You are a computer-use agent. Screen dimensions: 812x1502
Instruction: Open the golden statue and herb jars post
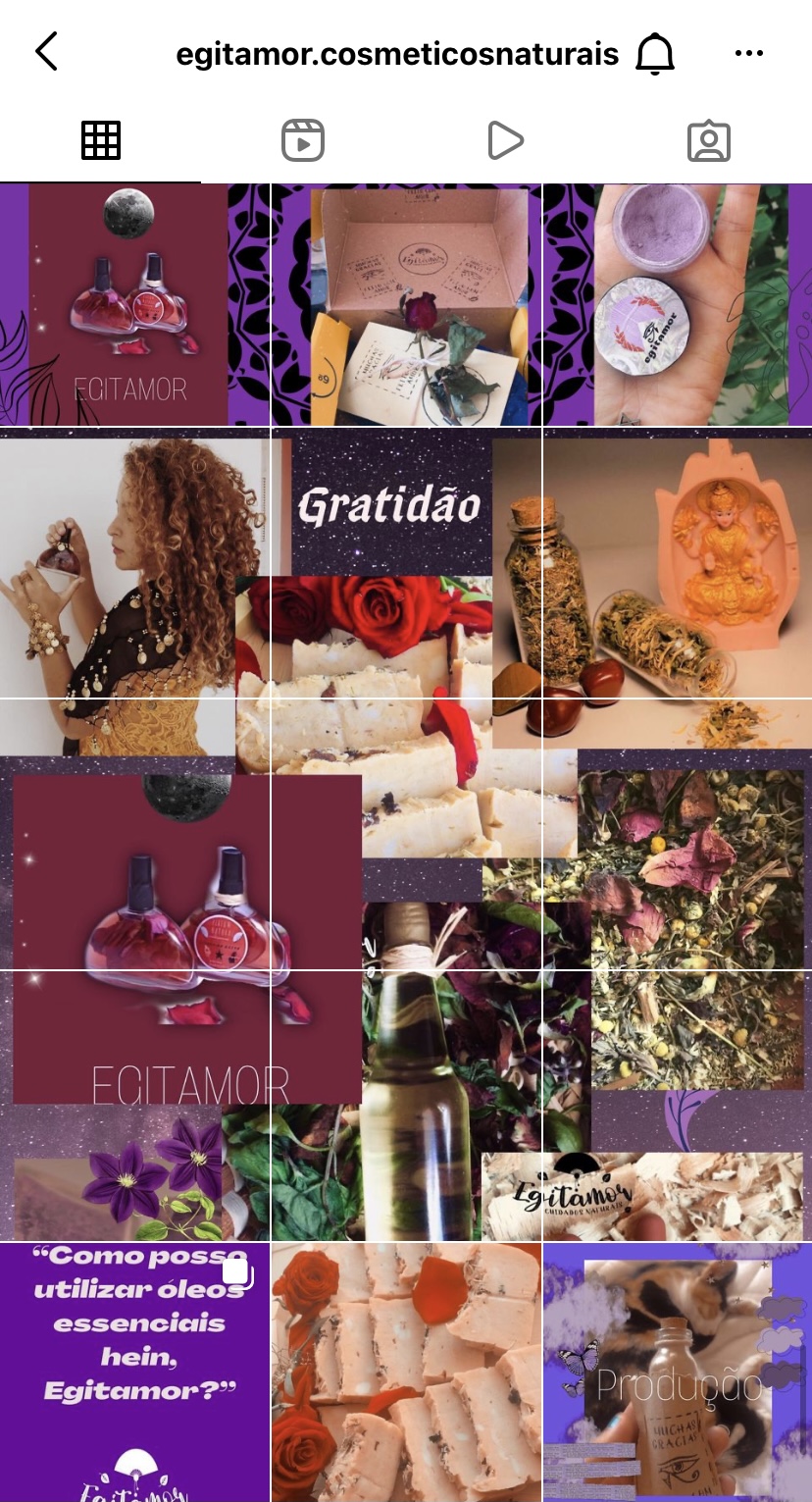coord(677,563)
